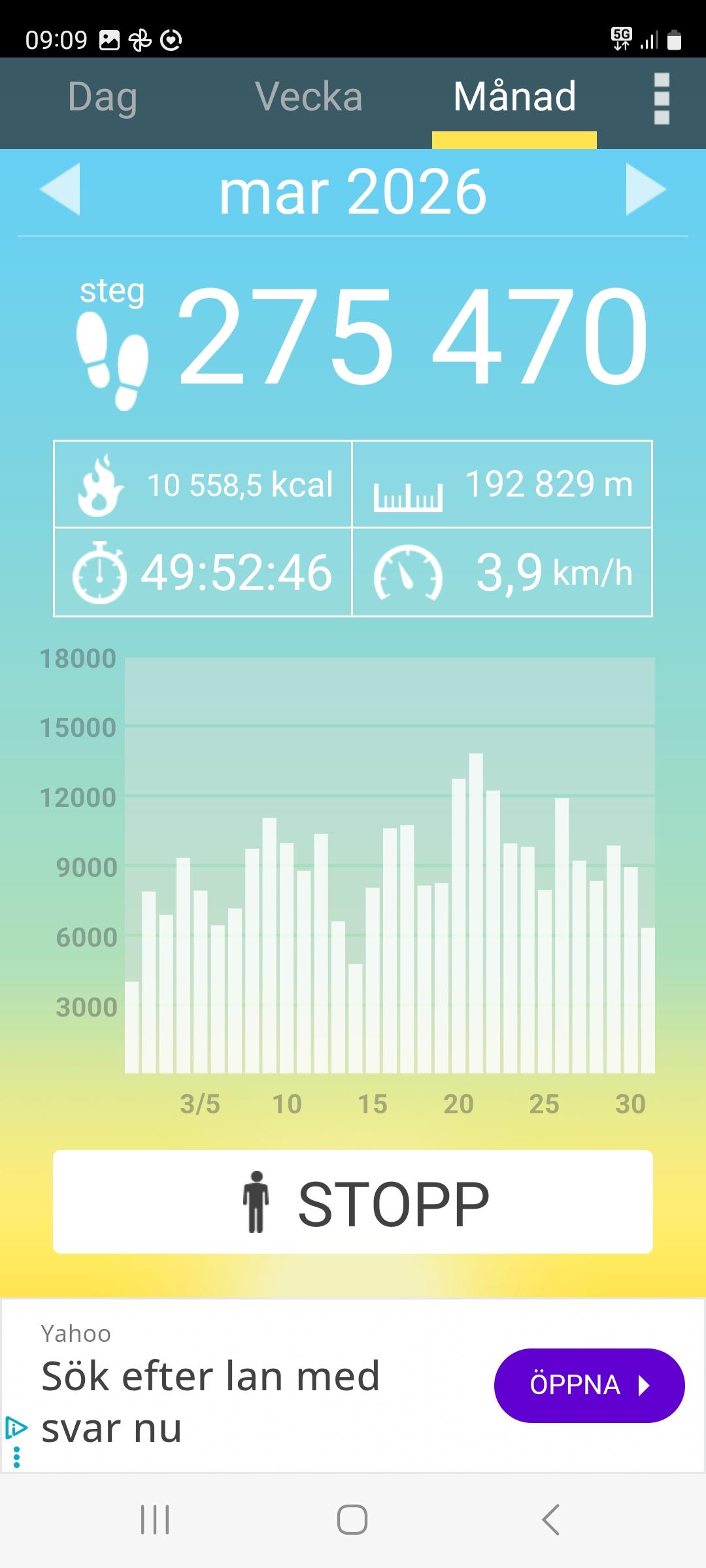Open recent apps from the navigation bar
The width and height of the screenshot is (706, 1568).
pyautogui.click(x=155, y=1520)
